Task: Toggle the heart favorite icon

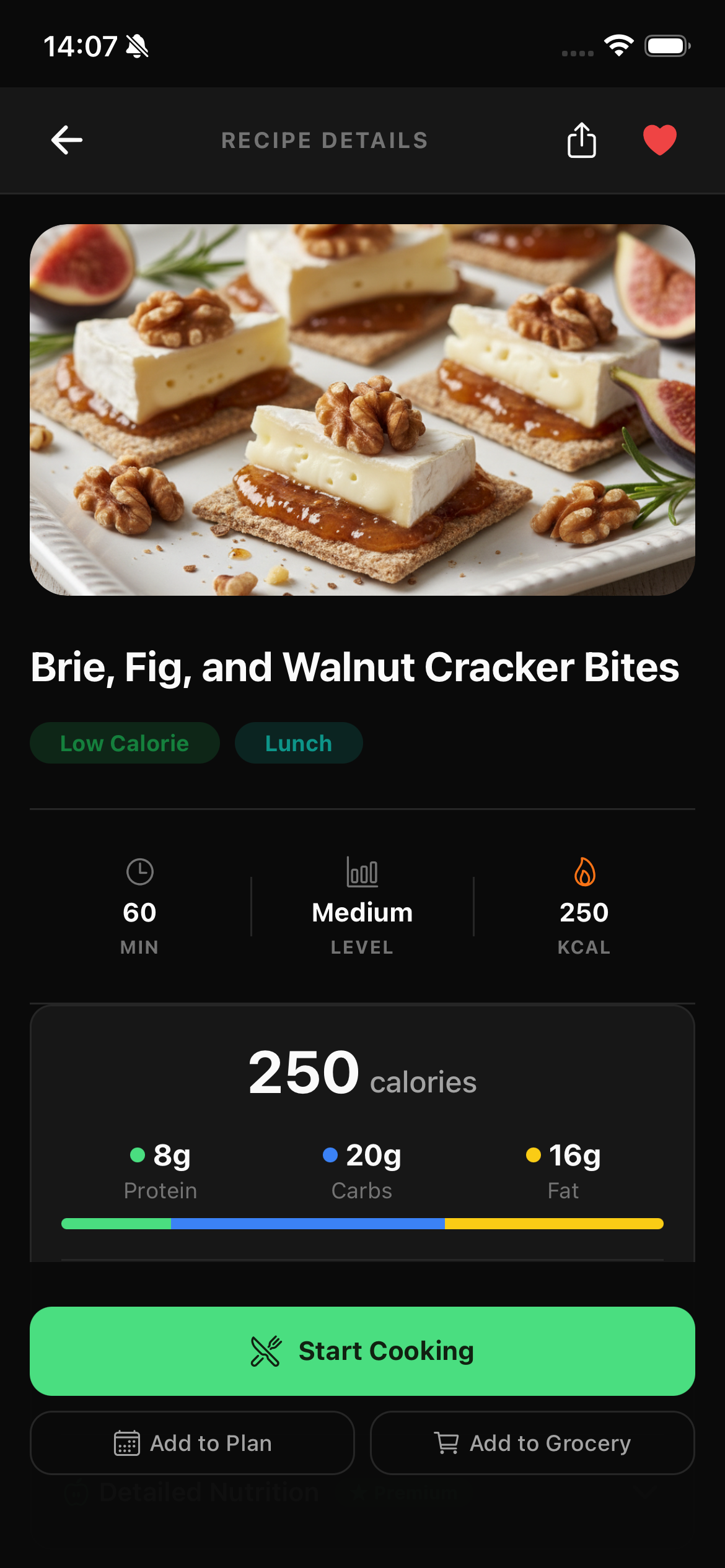Action: pyautogui.click(x=659, y=141)
